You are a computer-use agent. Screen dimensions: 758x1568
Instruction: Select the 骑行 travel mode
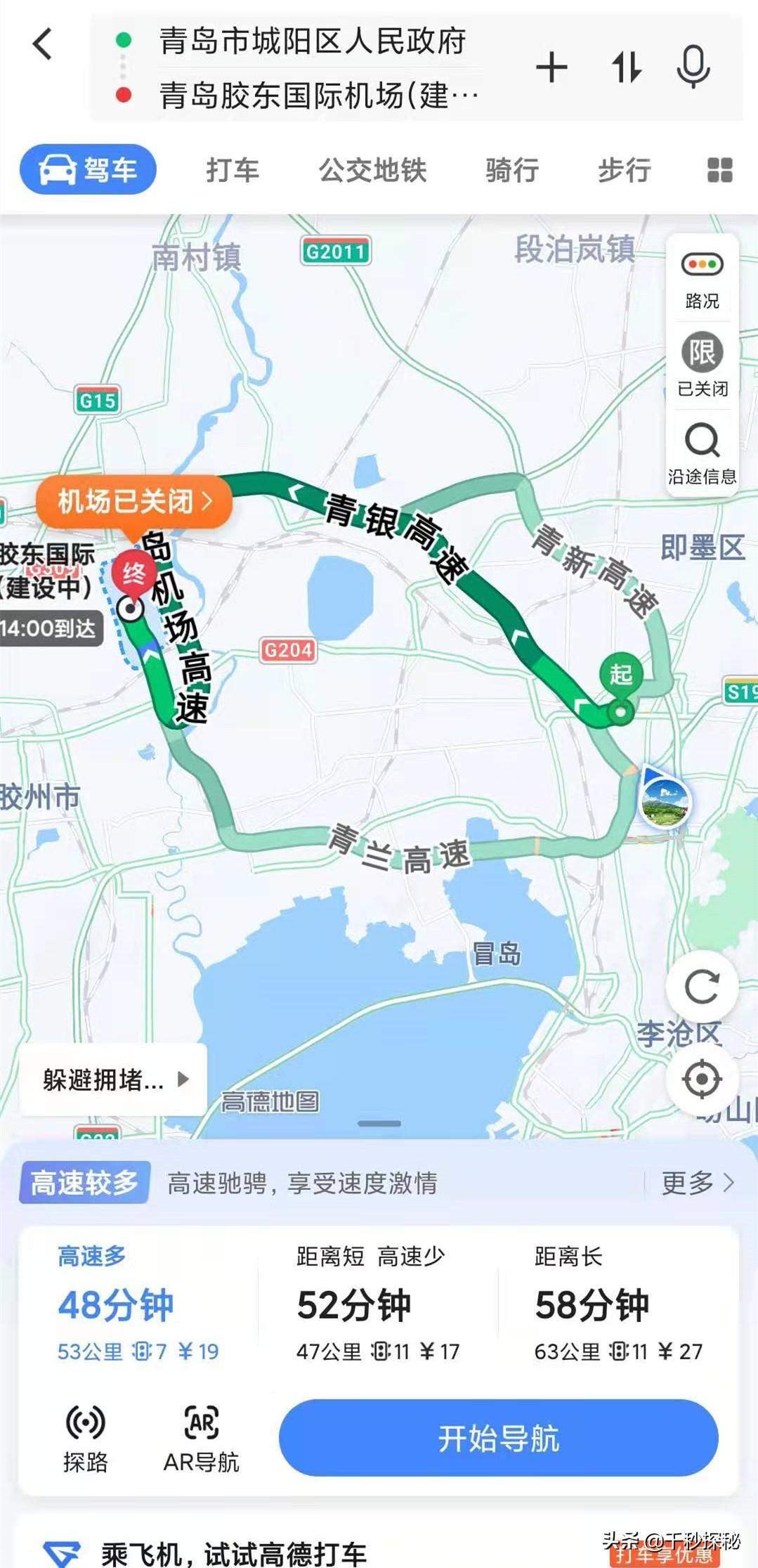point(512,170)
